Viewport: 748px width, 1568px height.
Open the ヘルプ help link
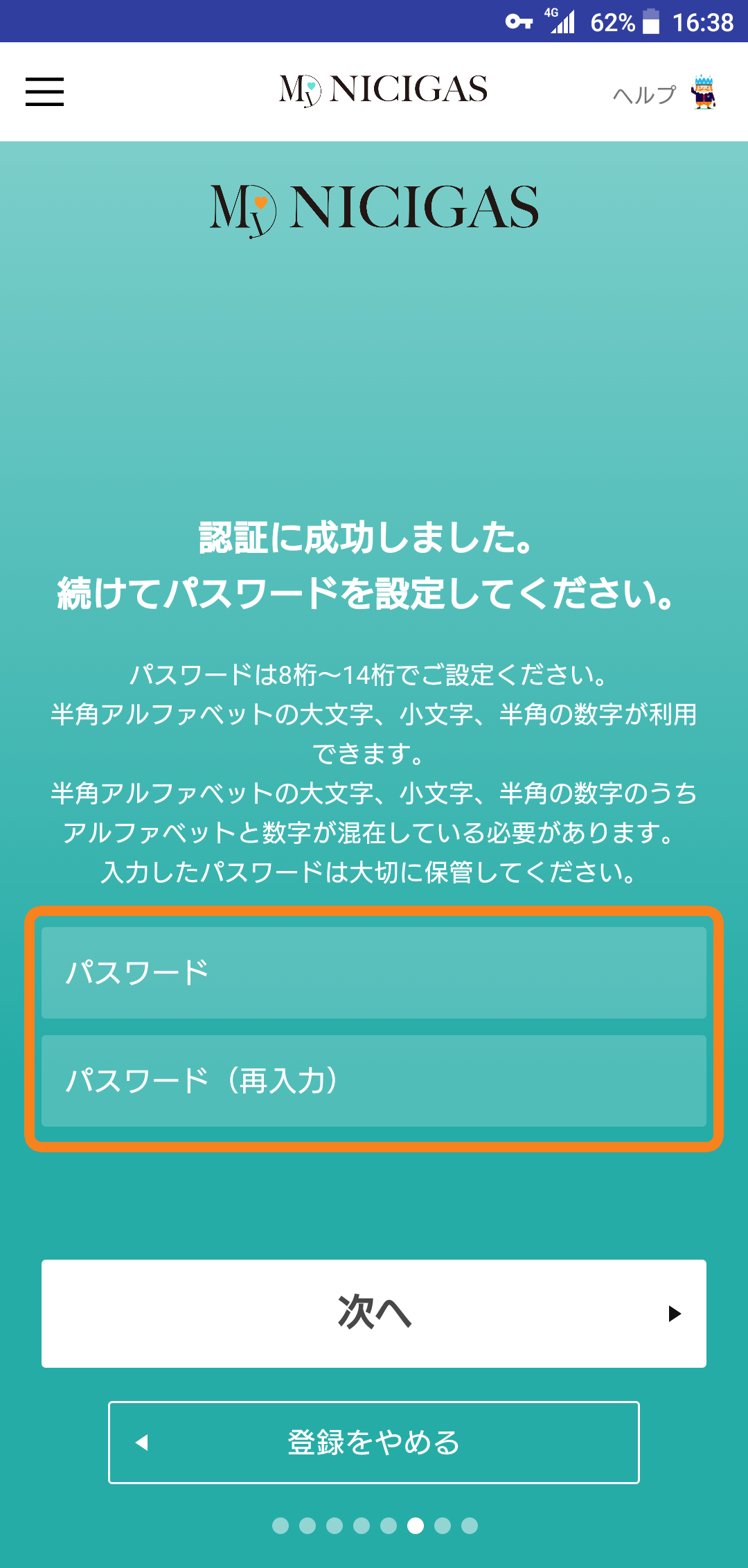tap(664, 94)
